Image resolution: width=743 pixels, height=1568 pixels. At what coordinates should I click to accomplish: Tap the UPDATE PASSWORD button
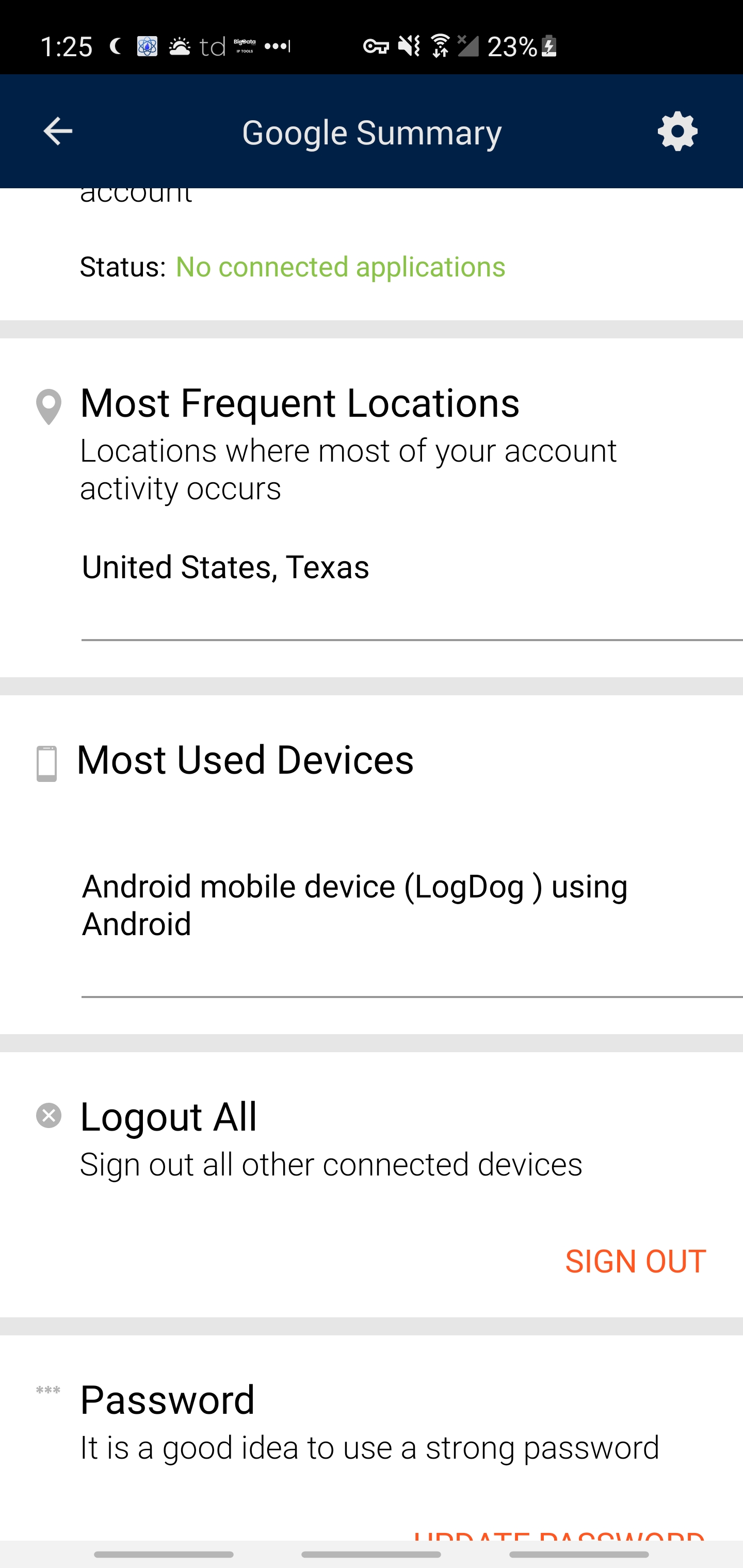559,1534
